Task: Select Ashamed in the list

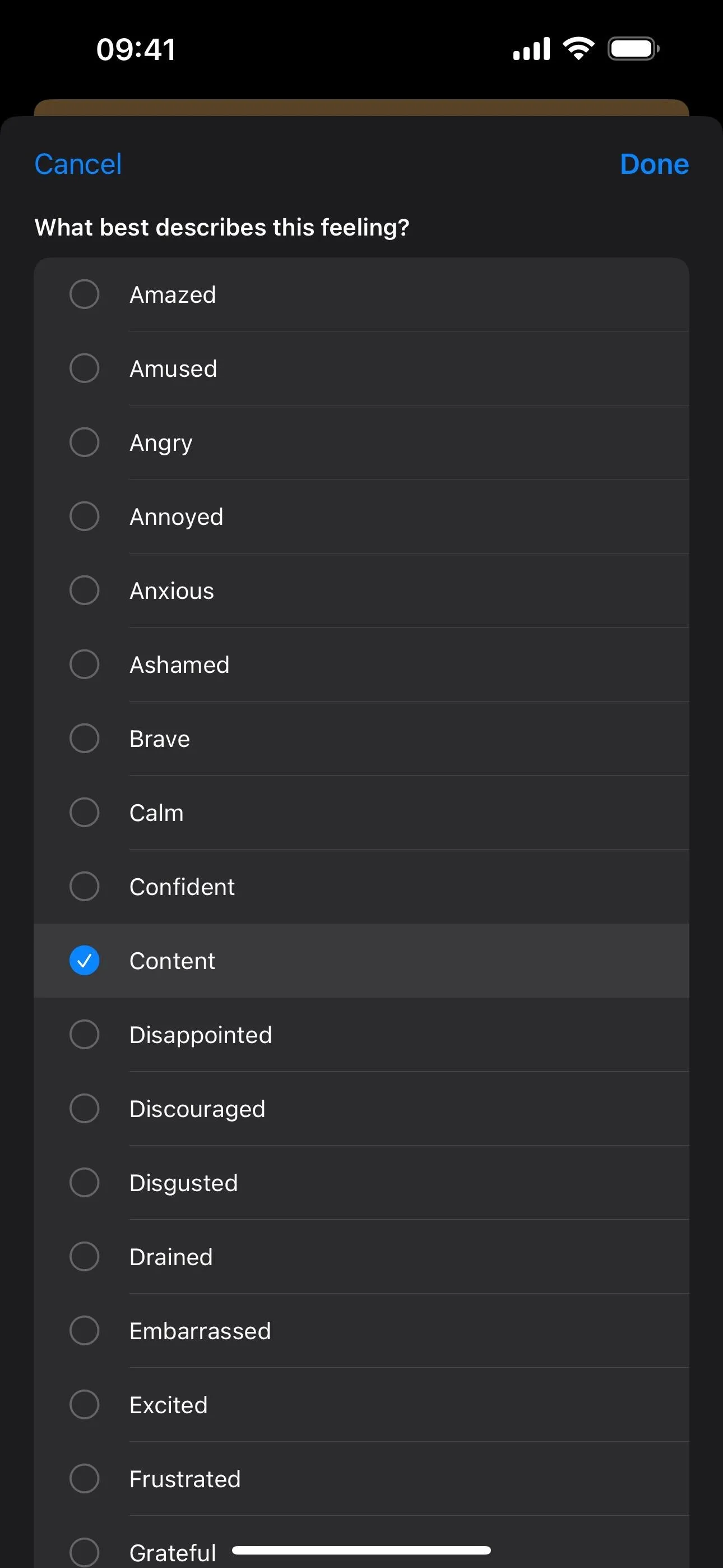Action: [361, 665]
